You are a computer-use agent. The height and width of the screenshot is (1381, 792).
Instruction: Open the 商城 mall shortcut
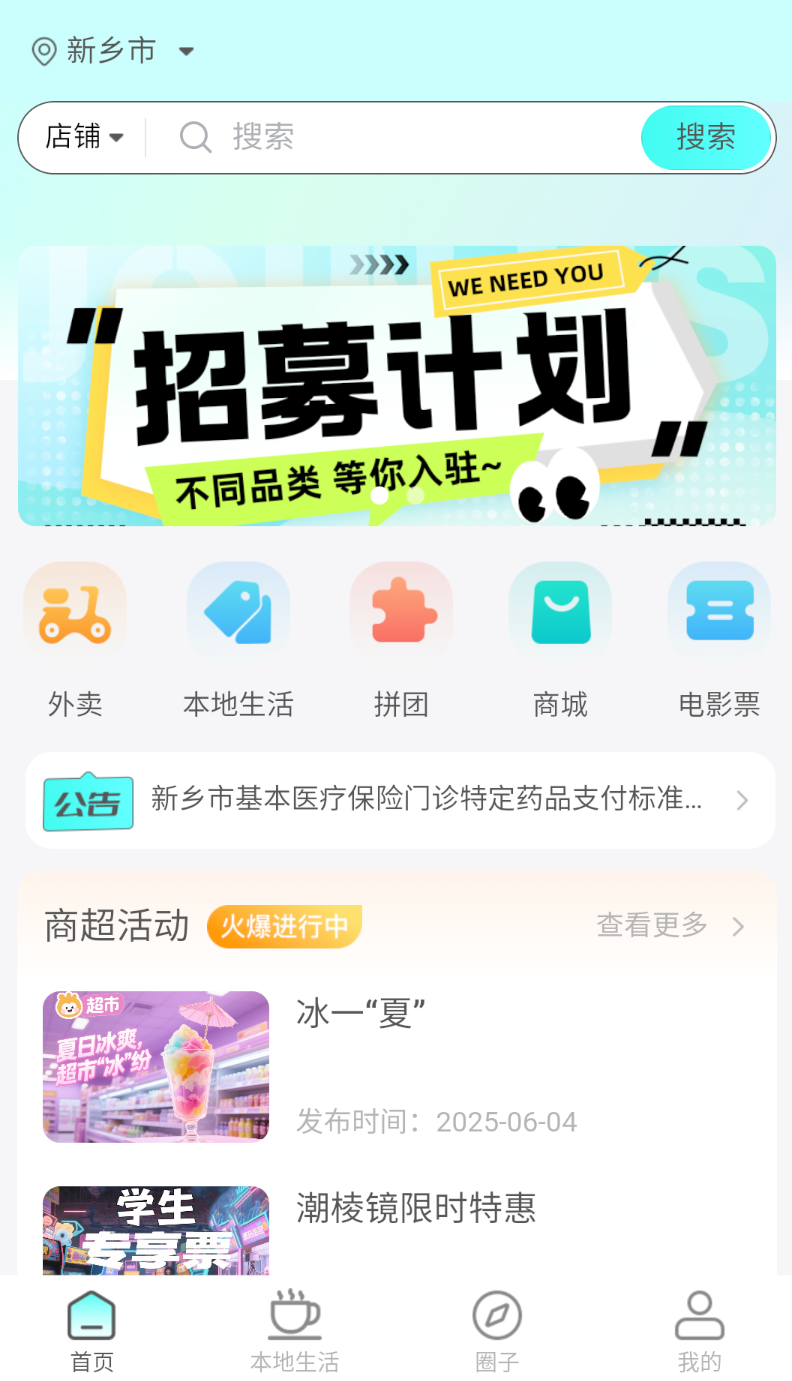click(560, 641)
